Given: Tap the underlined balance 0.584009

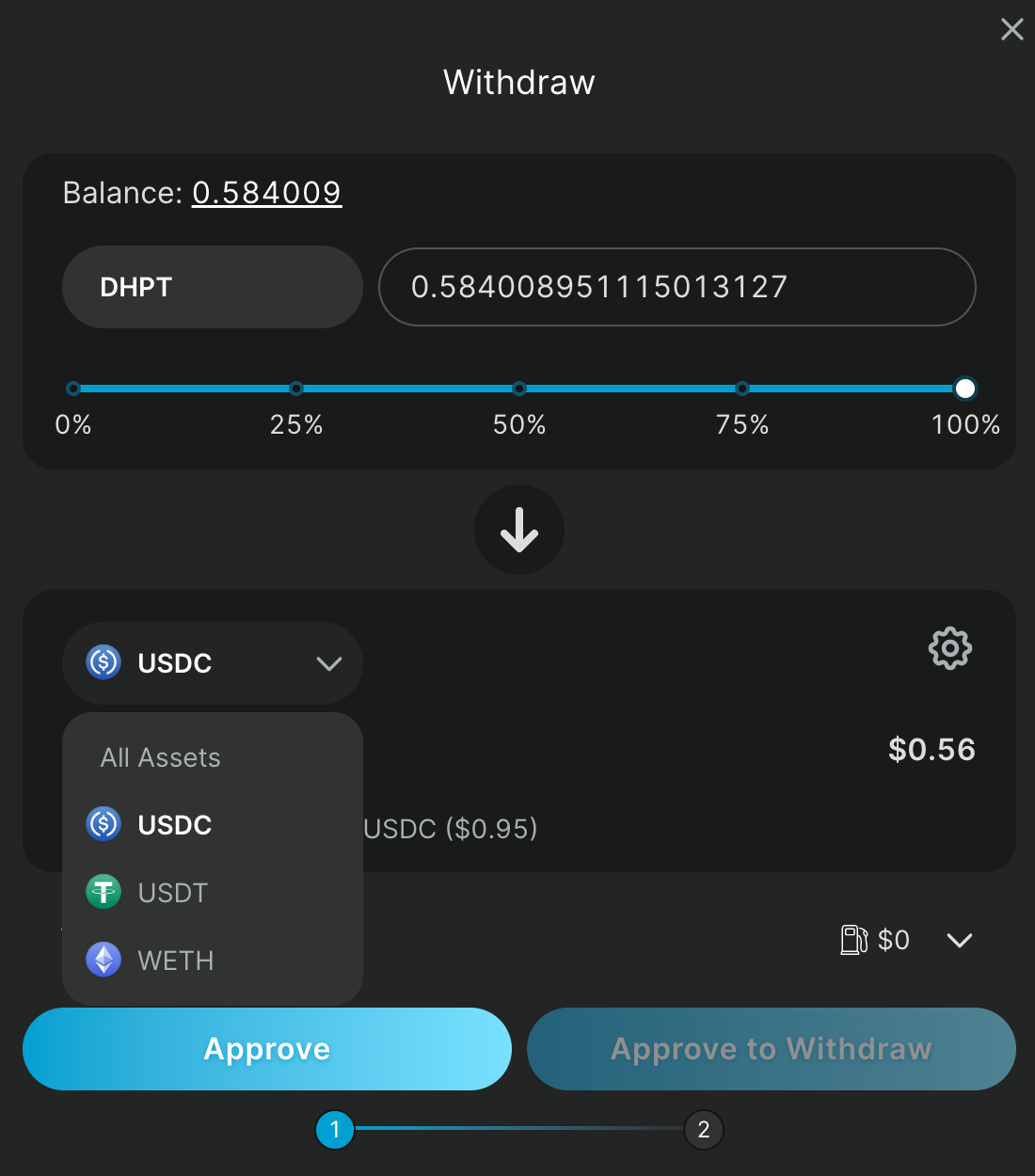Looking at the screenshot, I should [x=266, y=193].
